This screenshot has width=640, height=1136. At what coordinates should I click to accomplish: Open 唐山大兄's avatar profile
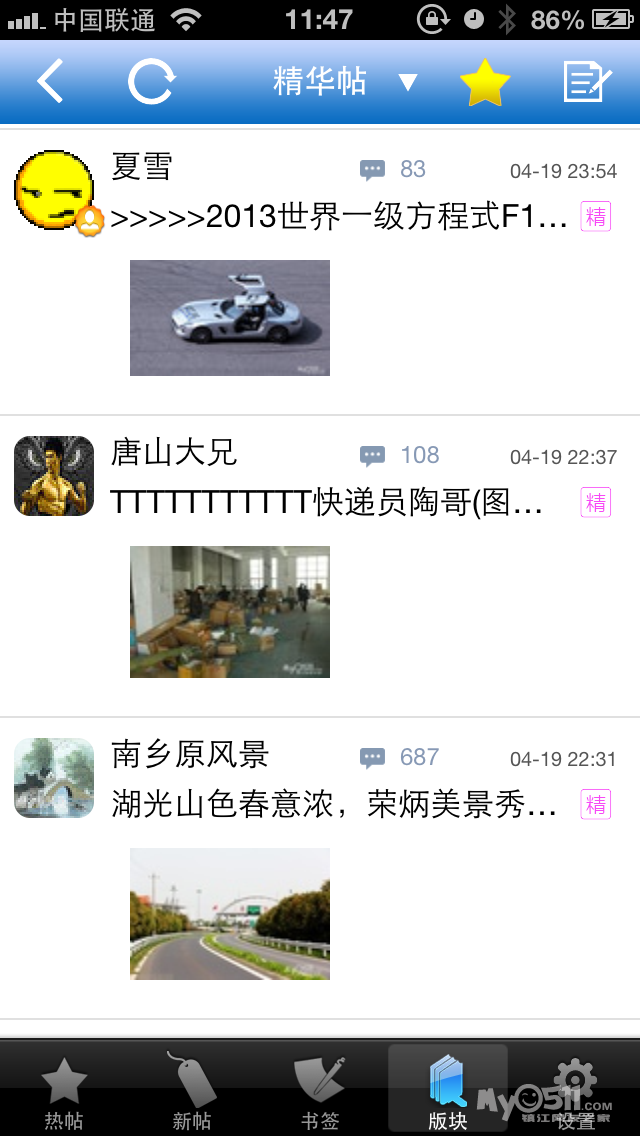[54, 476]
